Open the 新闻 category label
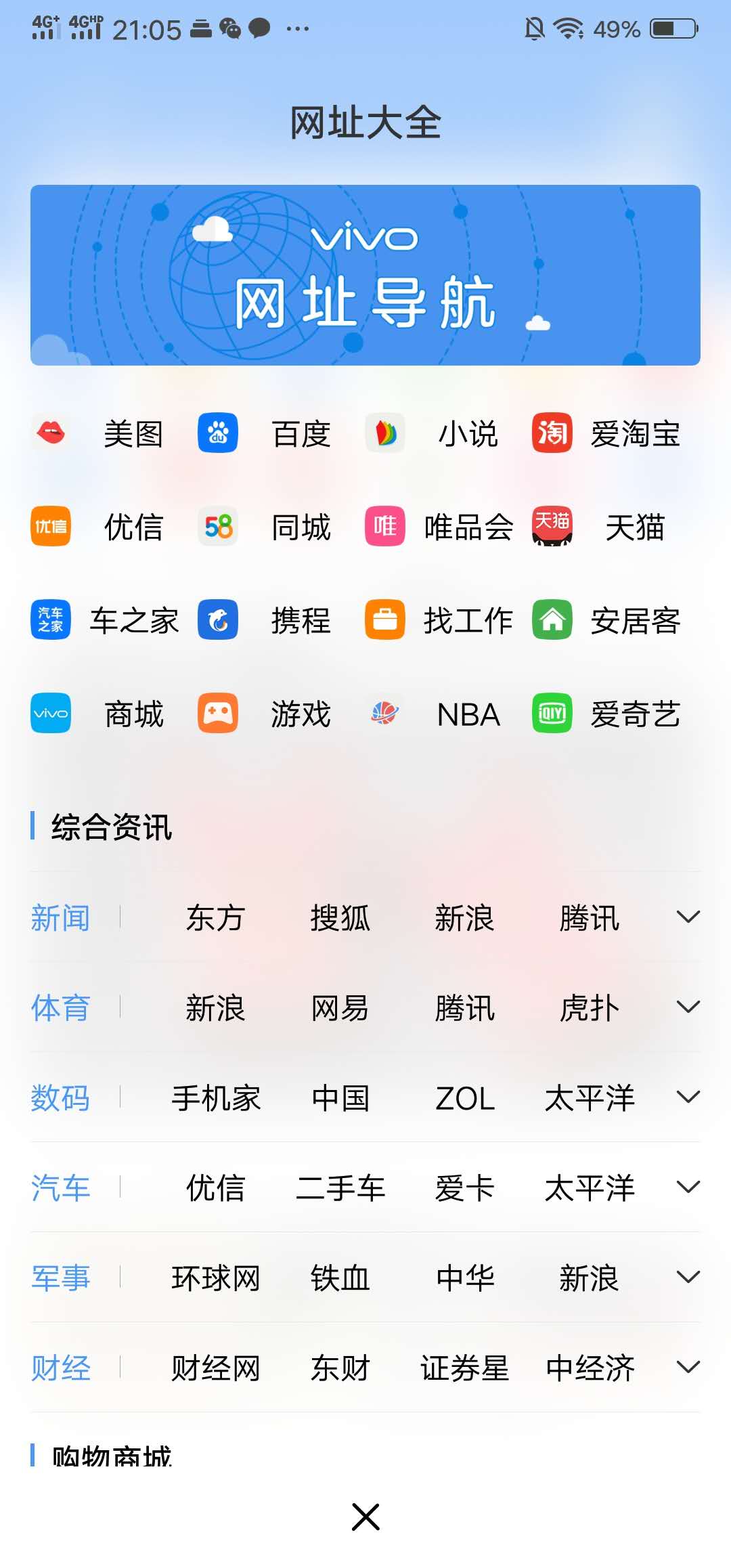Image resolution: width=731 pixels, height=1568 pixels. tap(60, 917)
